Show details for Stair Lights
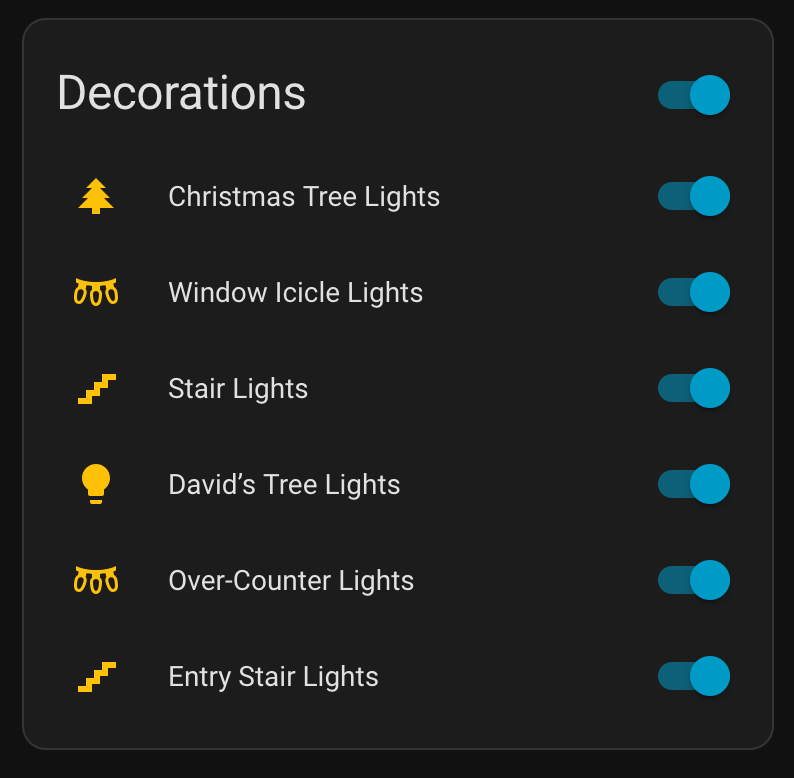This screenshot has width=794, height=778. [x=238, y=389]
